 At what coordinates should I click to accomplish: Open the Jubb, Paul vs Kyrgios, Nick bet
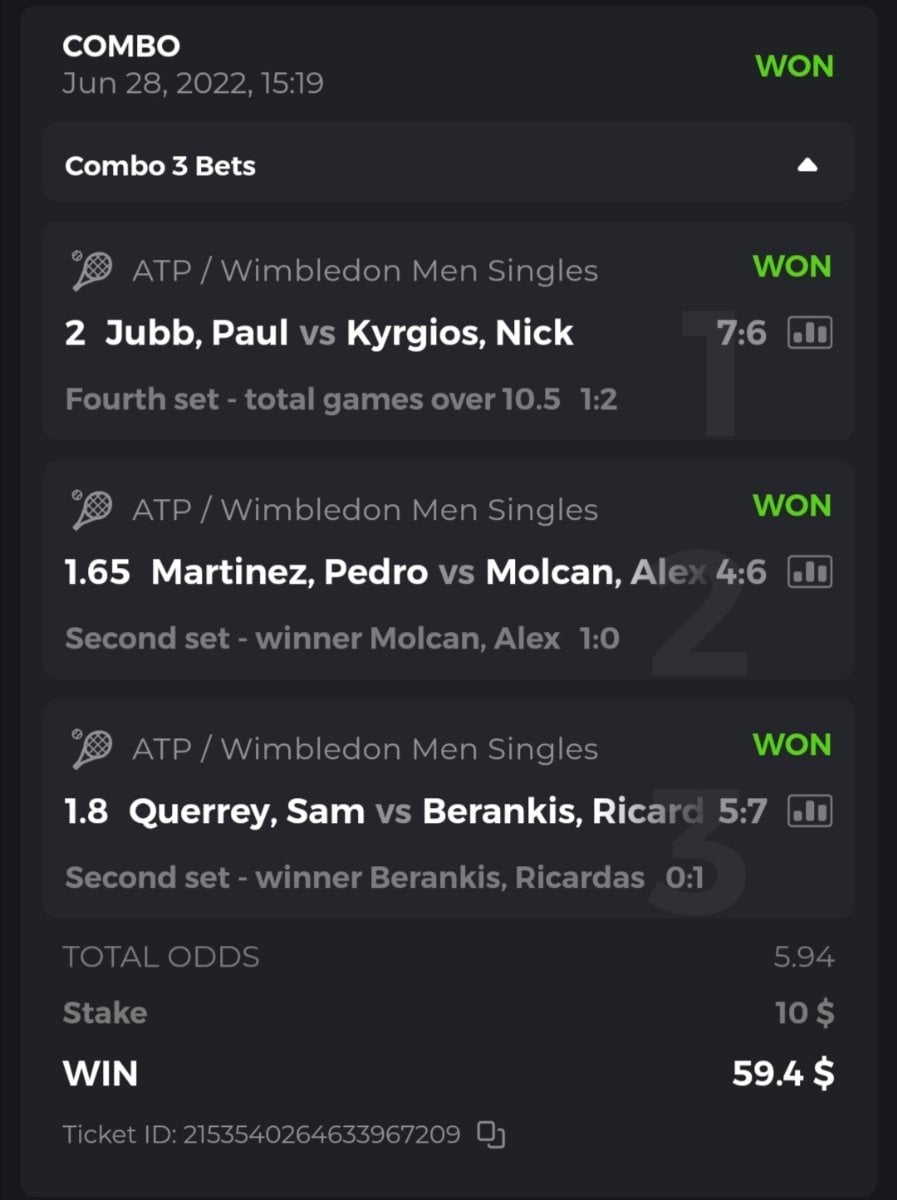pyautogui.click(x=320, y=332)
